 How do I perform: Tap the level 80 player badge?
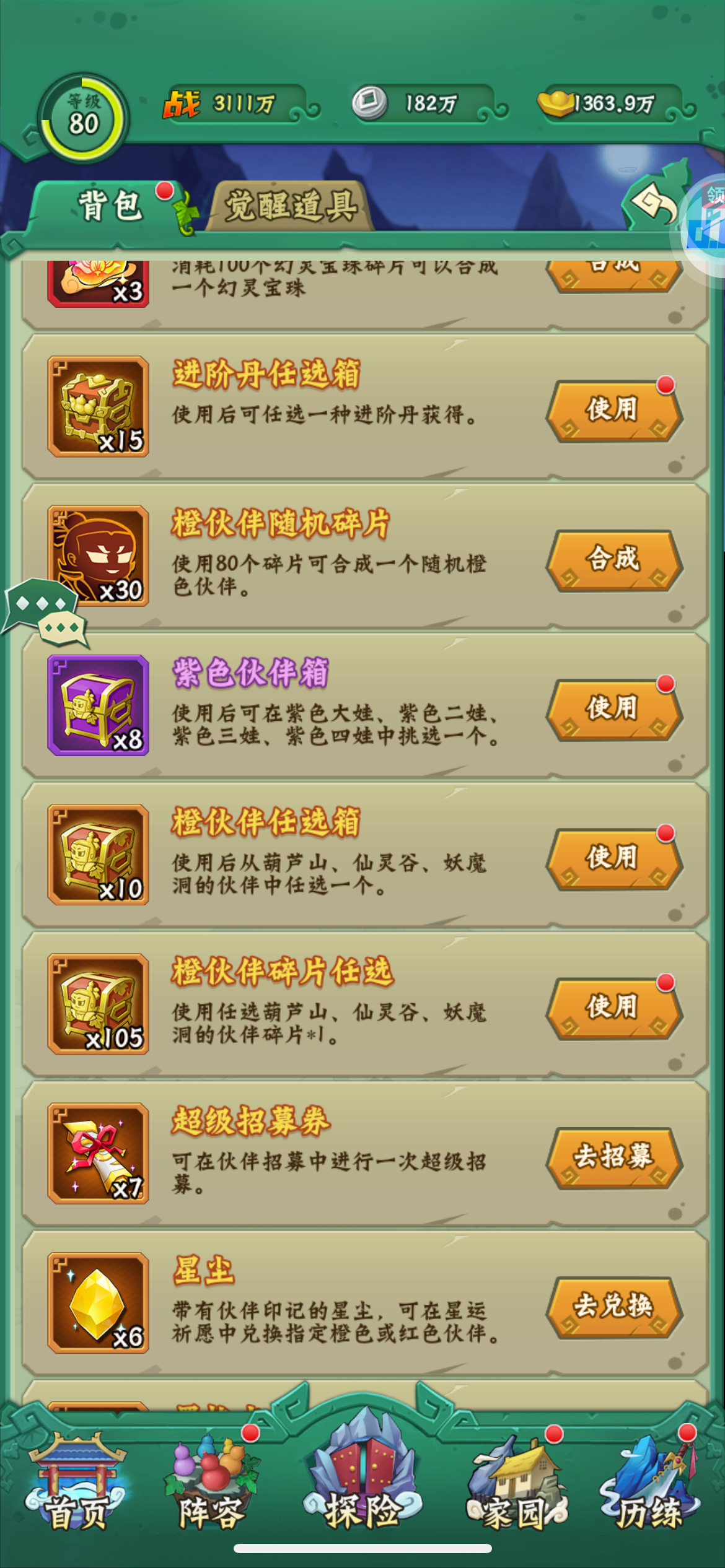[83, 118]
